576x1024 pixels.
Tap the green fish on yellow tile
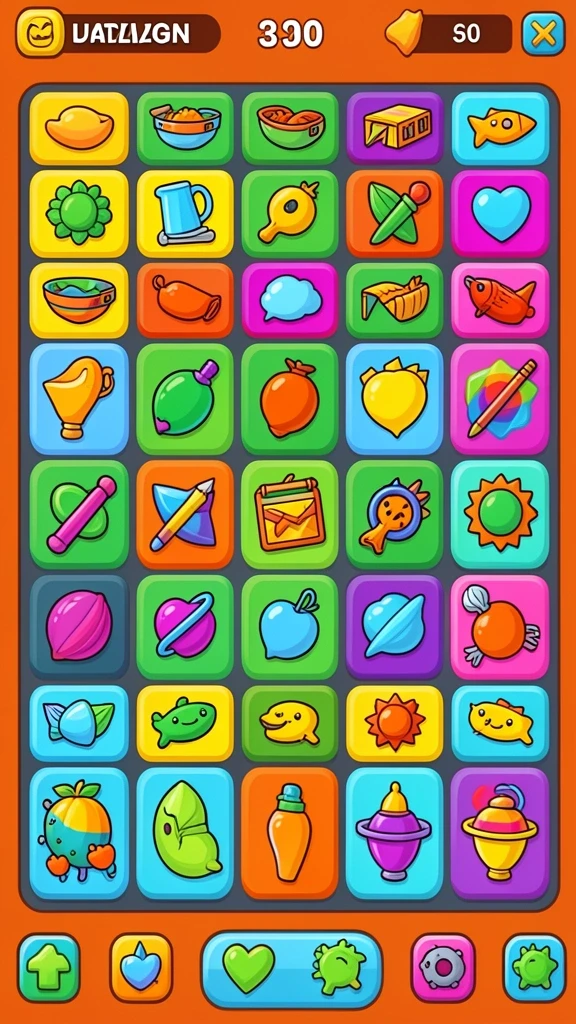185,723
